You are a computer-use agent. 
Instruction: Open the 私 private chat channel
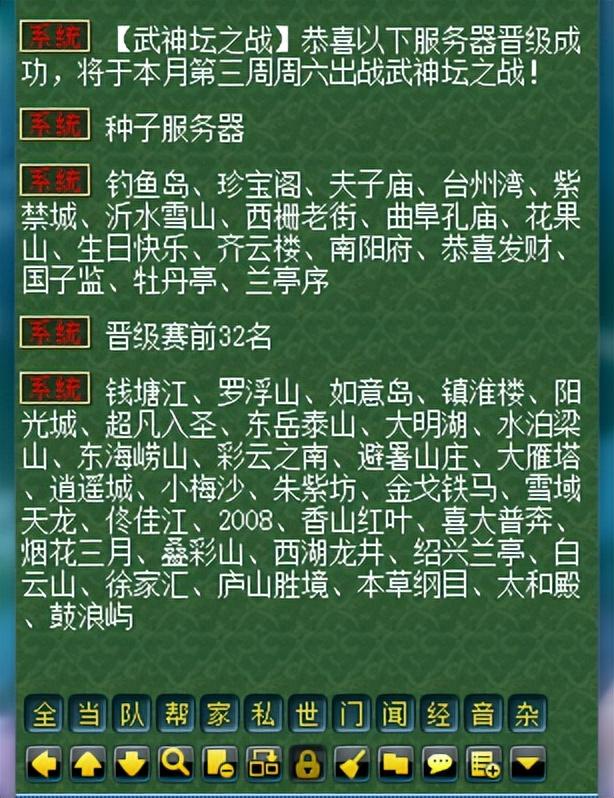[263, 715]
